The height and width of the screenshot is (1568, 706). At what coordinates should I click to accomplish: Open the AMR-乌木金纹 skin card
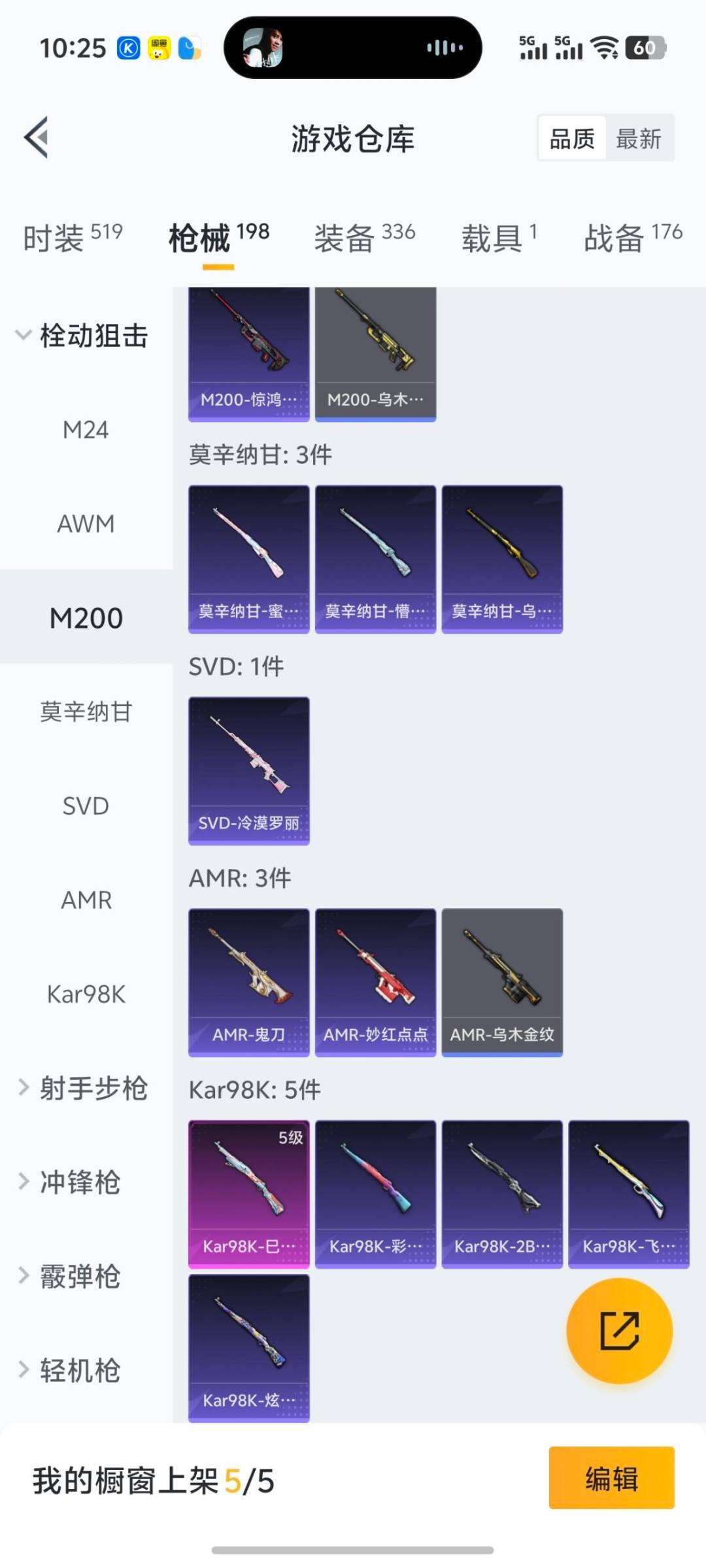coord(502,980)
